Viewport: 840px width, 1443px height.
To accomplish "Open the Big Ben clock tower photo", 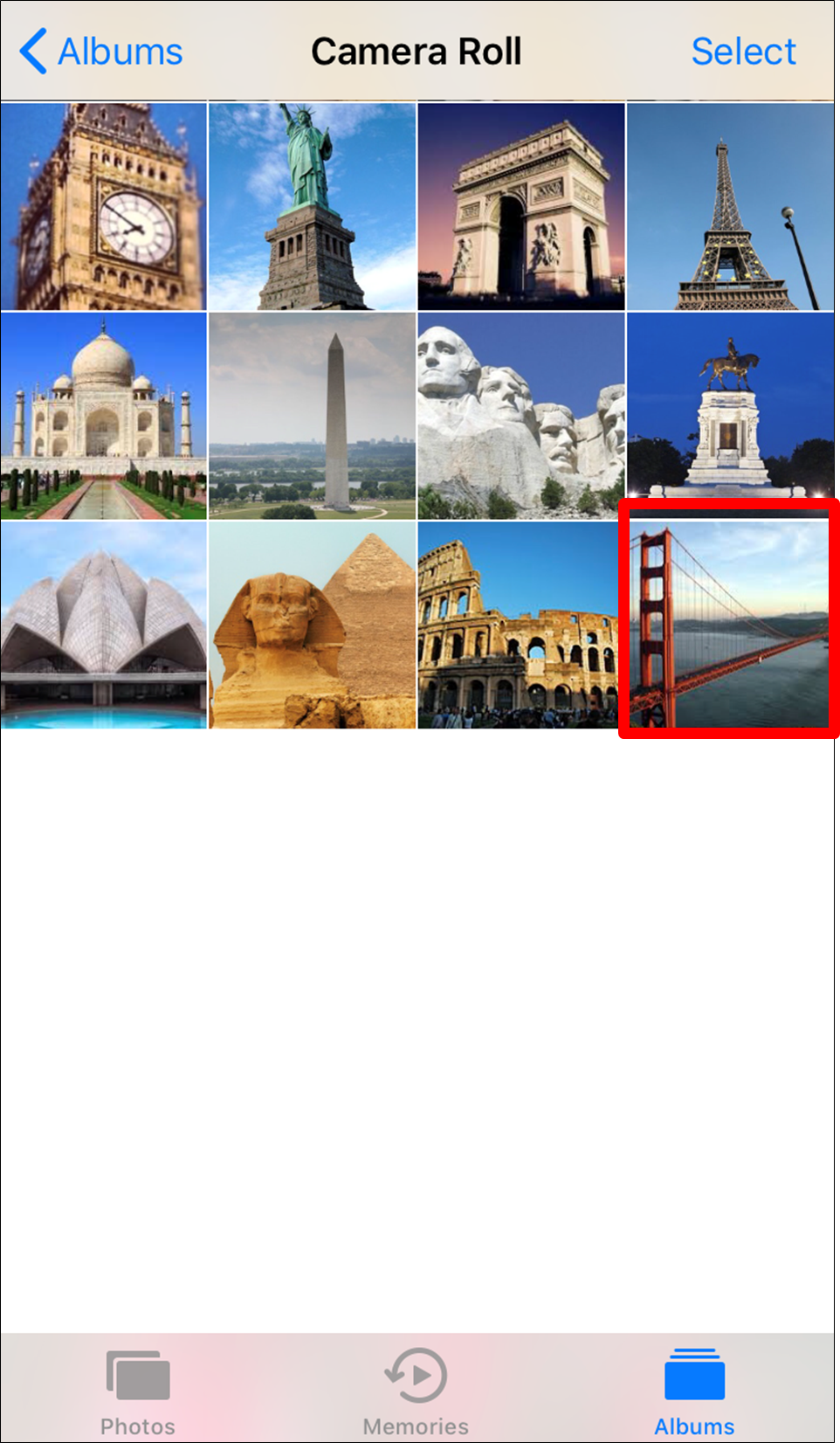I will tap(103, 207).
